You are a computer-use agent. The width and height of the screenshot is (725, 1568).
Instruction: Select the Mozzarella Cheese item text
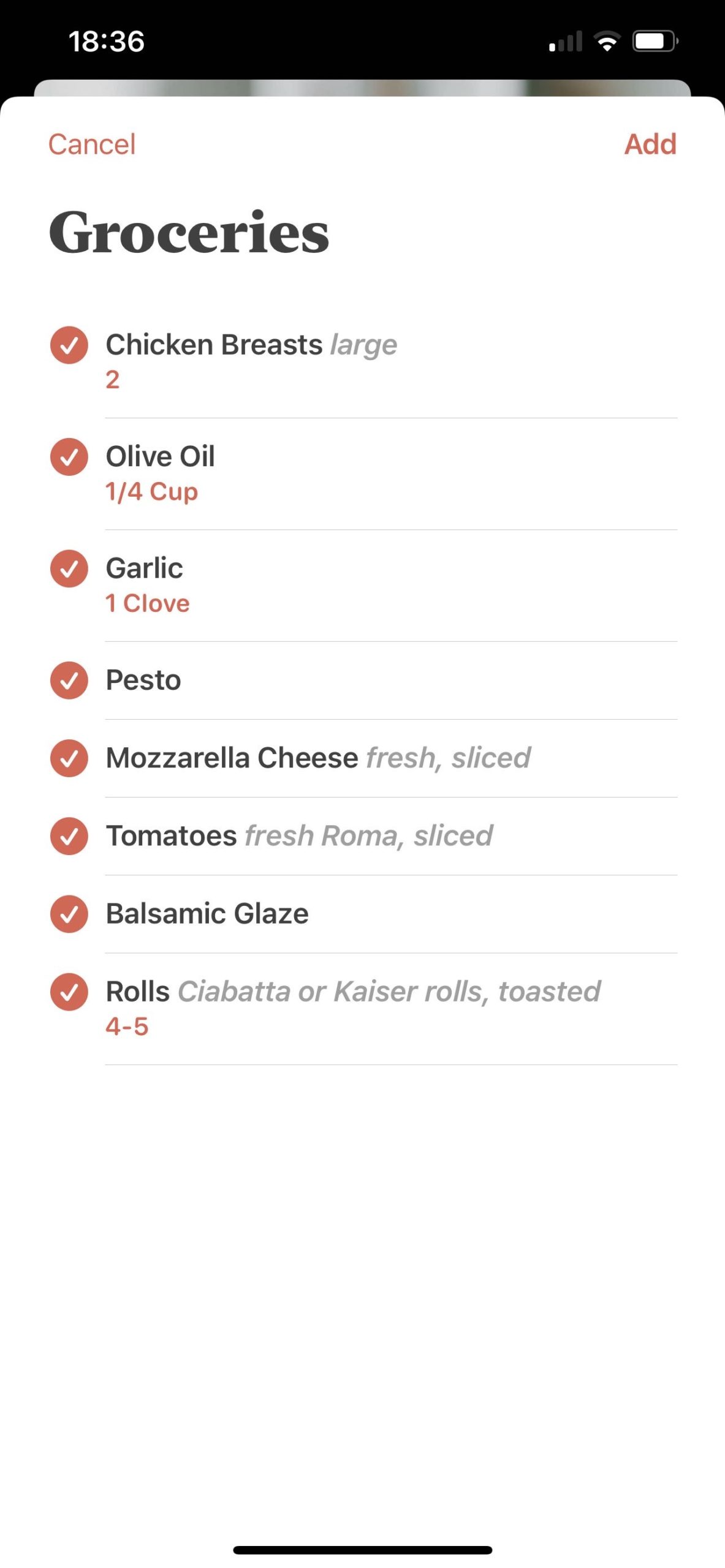(232, 758)
